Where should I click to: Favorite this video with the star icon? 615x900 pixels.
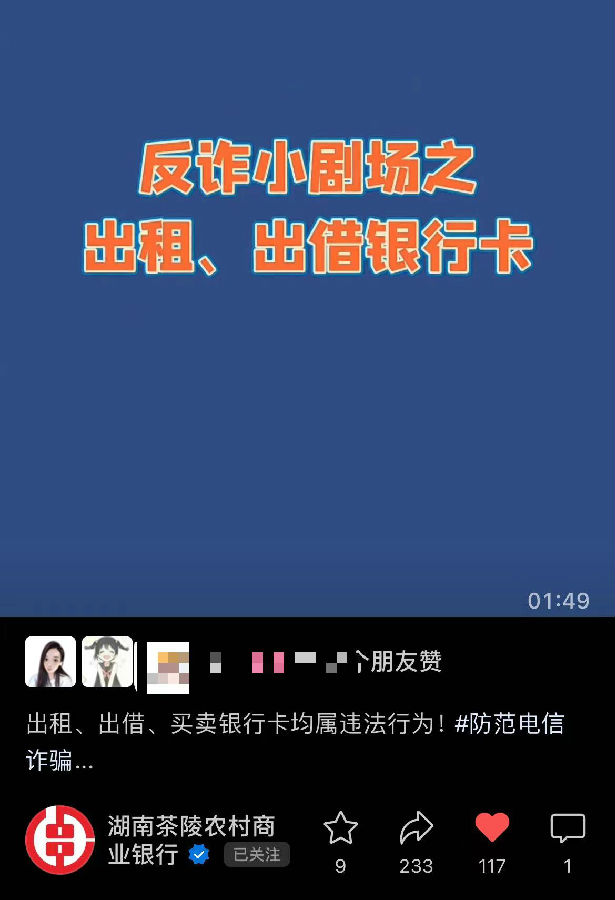coord(340,829)
